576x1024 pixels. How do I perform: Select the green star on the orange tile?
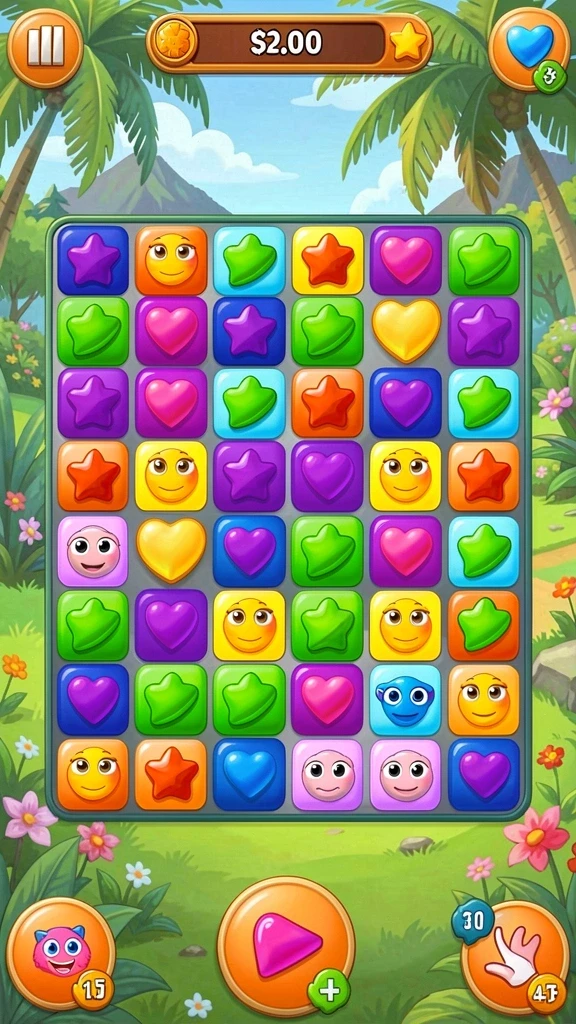pos(484,626)
